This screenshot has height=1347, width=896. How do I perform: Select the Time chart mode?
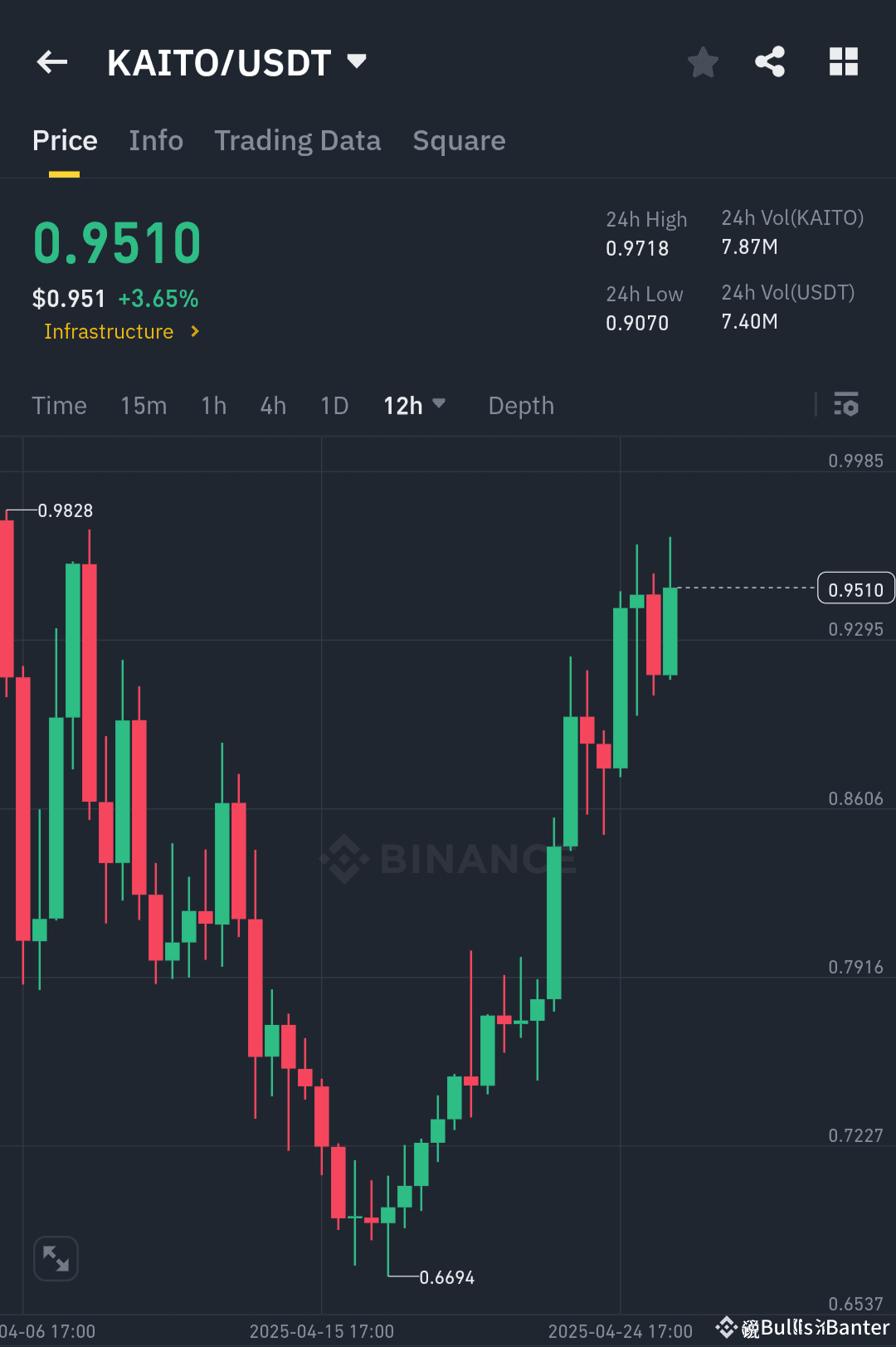pos(59,405)
